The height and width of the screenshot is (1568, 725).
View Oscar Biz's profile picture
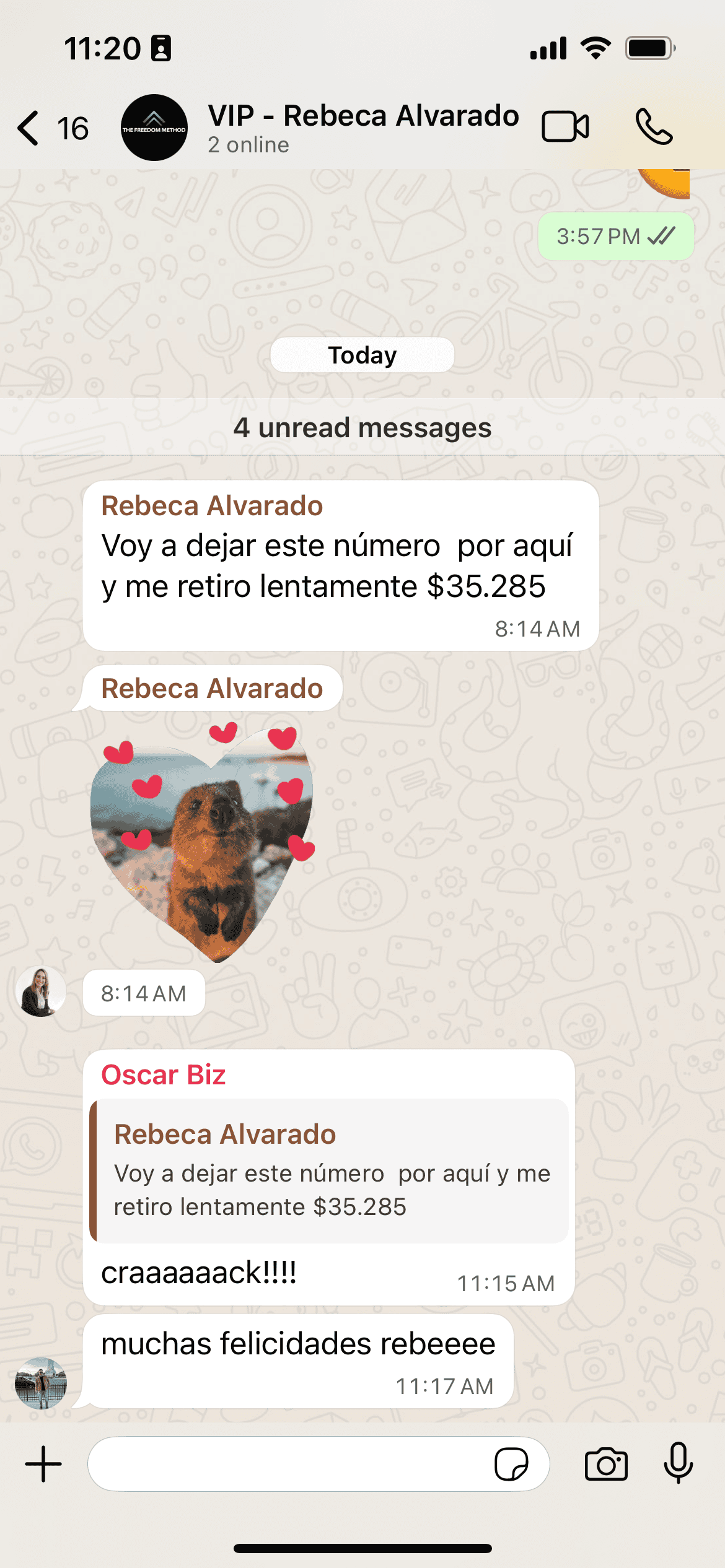(41, 1383)
